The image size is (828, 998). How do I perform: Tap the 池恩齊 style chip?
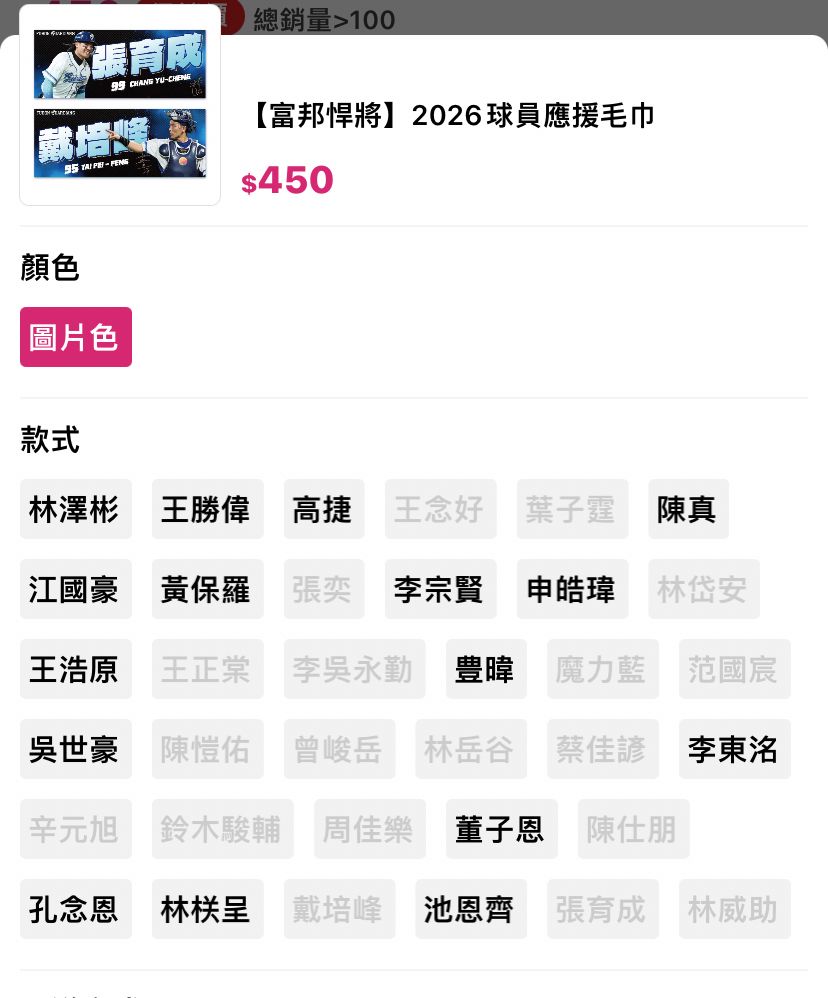click(x=471, y=909)
